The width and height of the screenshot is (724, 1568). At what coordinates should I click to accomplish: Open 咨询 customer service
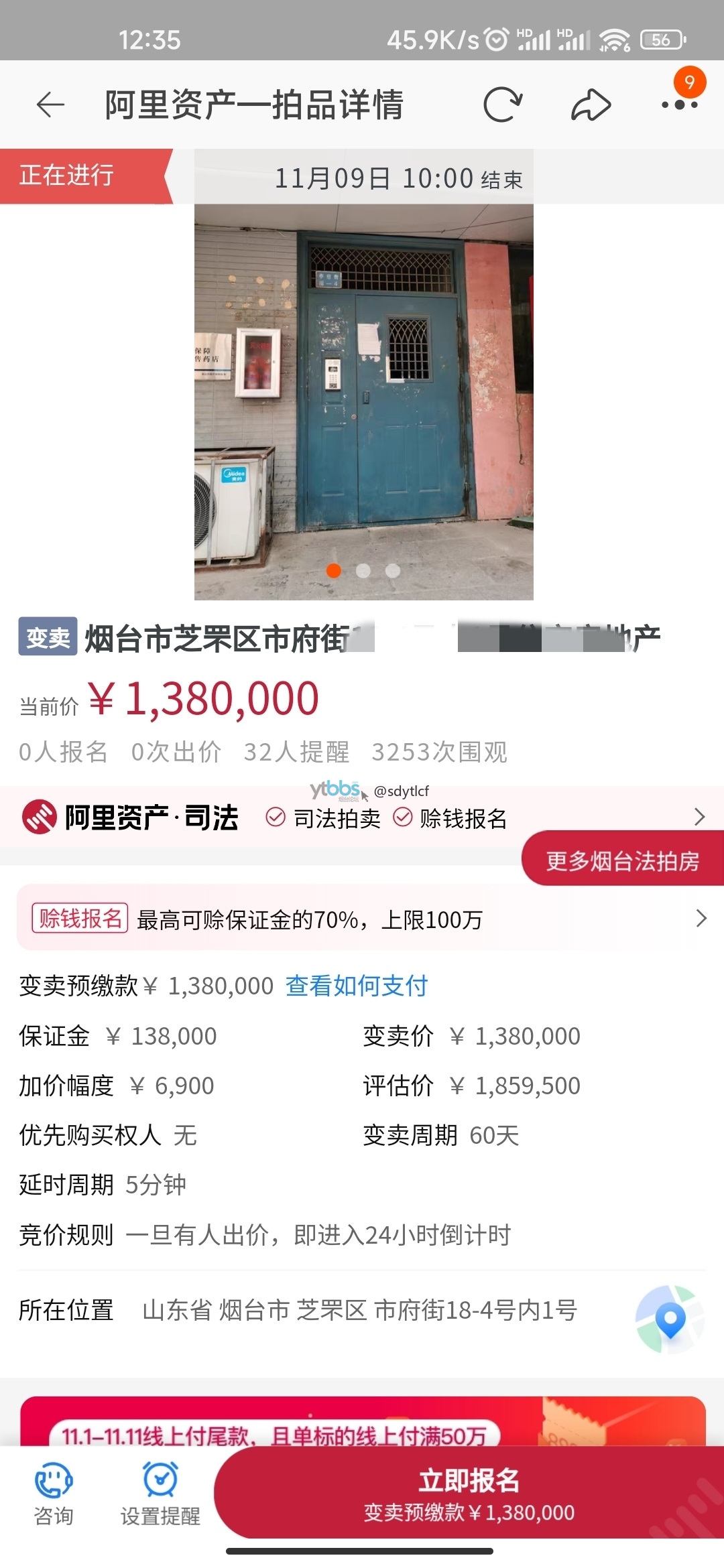pyautogui.click(x=54, y=1494)
